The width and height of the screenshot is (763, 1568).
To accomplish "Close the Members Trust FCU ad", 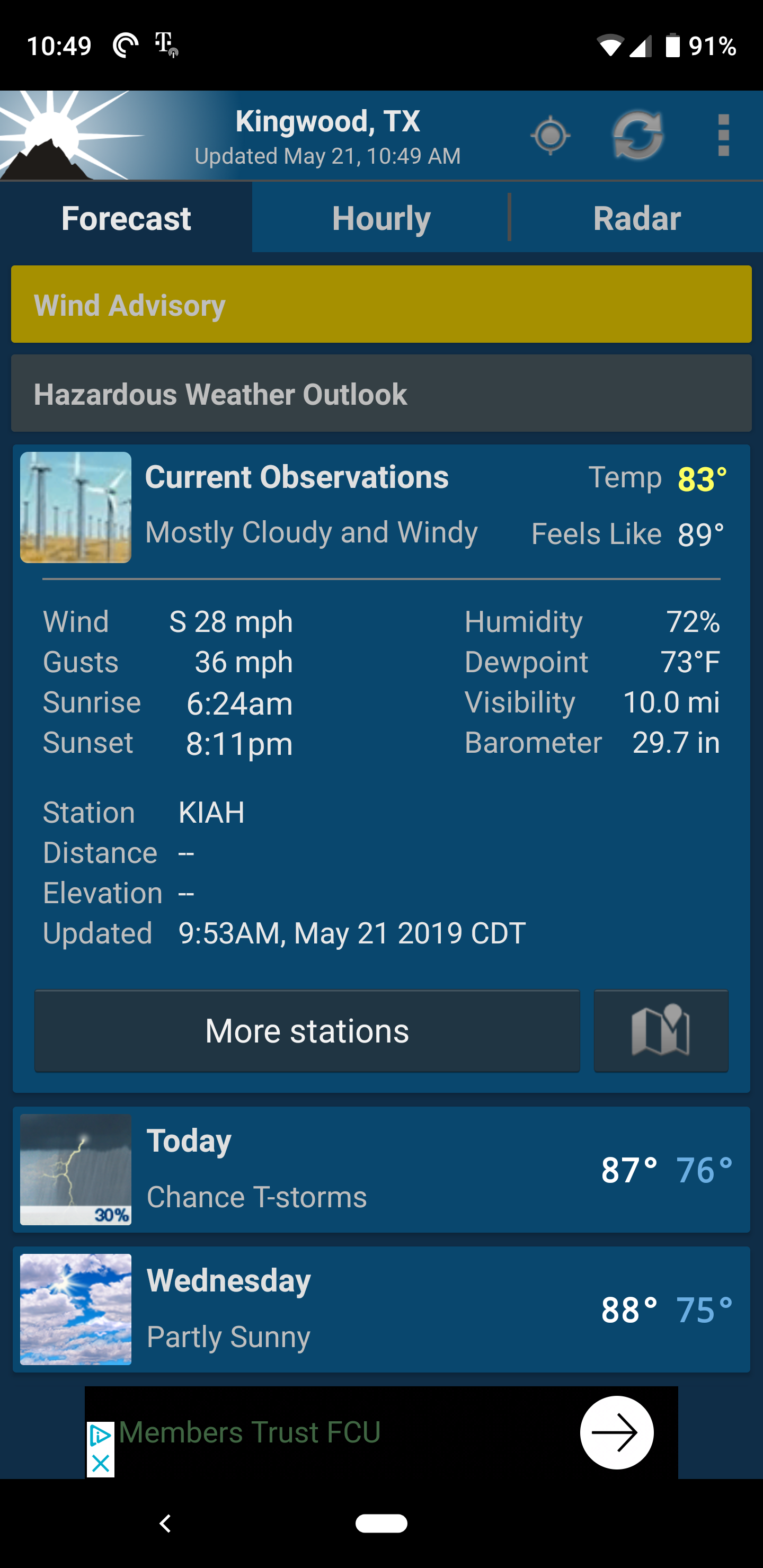I will [101, 1464].
